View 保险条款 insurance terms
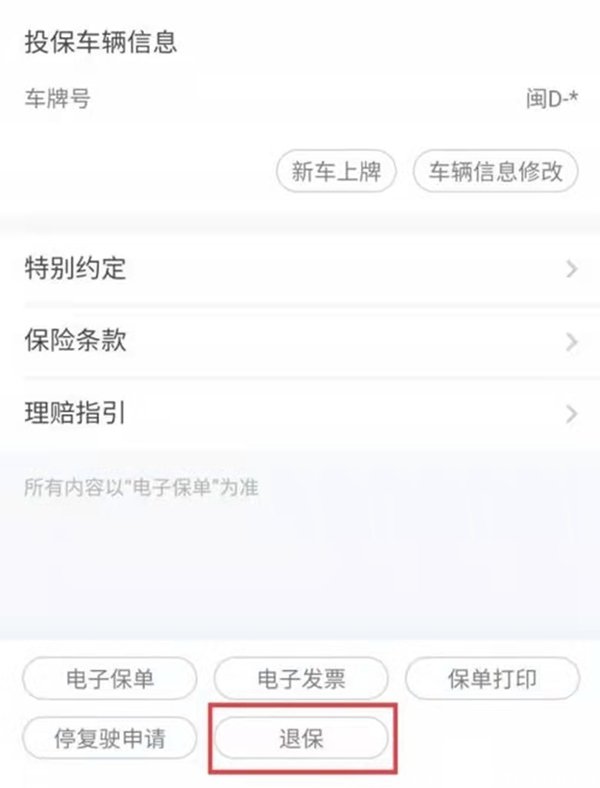The height and width of the screenshot is (788, 600). 300,341
